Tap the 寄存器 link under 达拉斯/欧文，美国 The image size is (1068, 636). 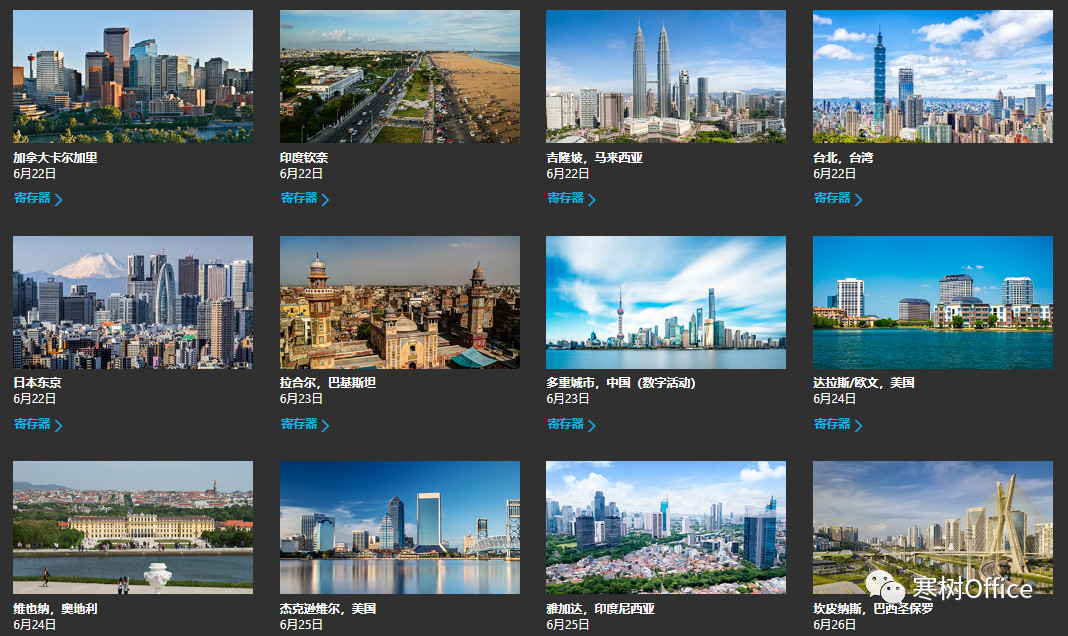click(837, 424)
